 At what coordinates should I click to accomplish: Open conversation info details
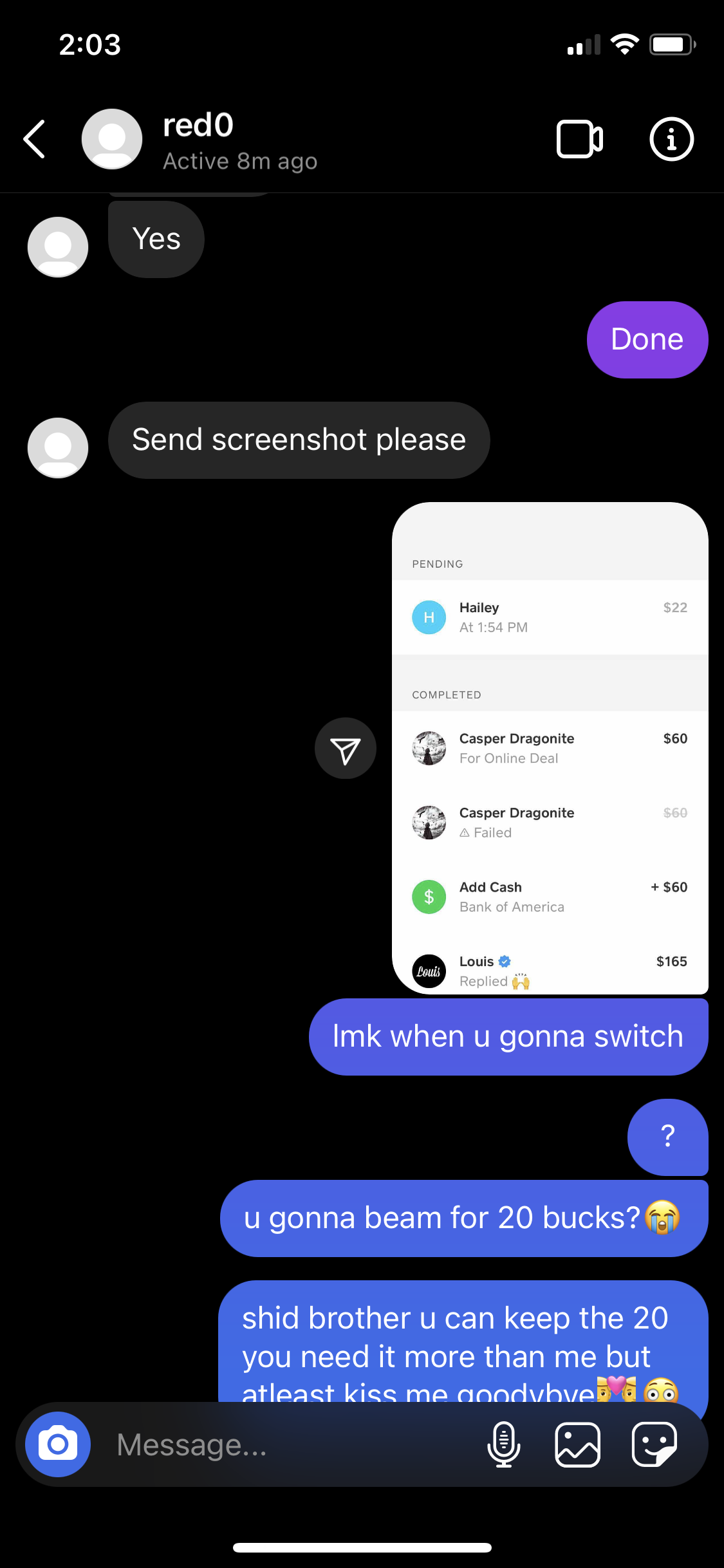671,139
